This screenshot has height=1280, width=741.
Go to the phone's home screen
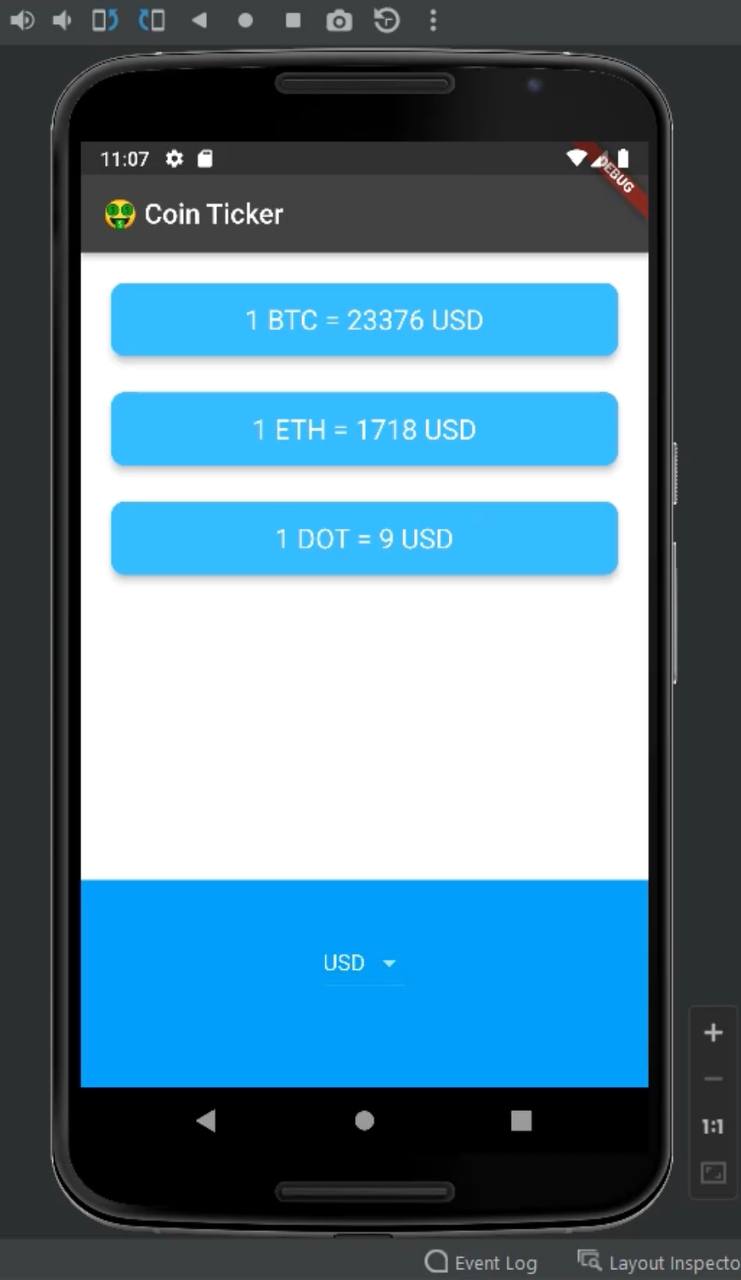pyautogui.click(x=364, y=1121)
